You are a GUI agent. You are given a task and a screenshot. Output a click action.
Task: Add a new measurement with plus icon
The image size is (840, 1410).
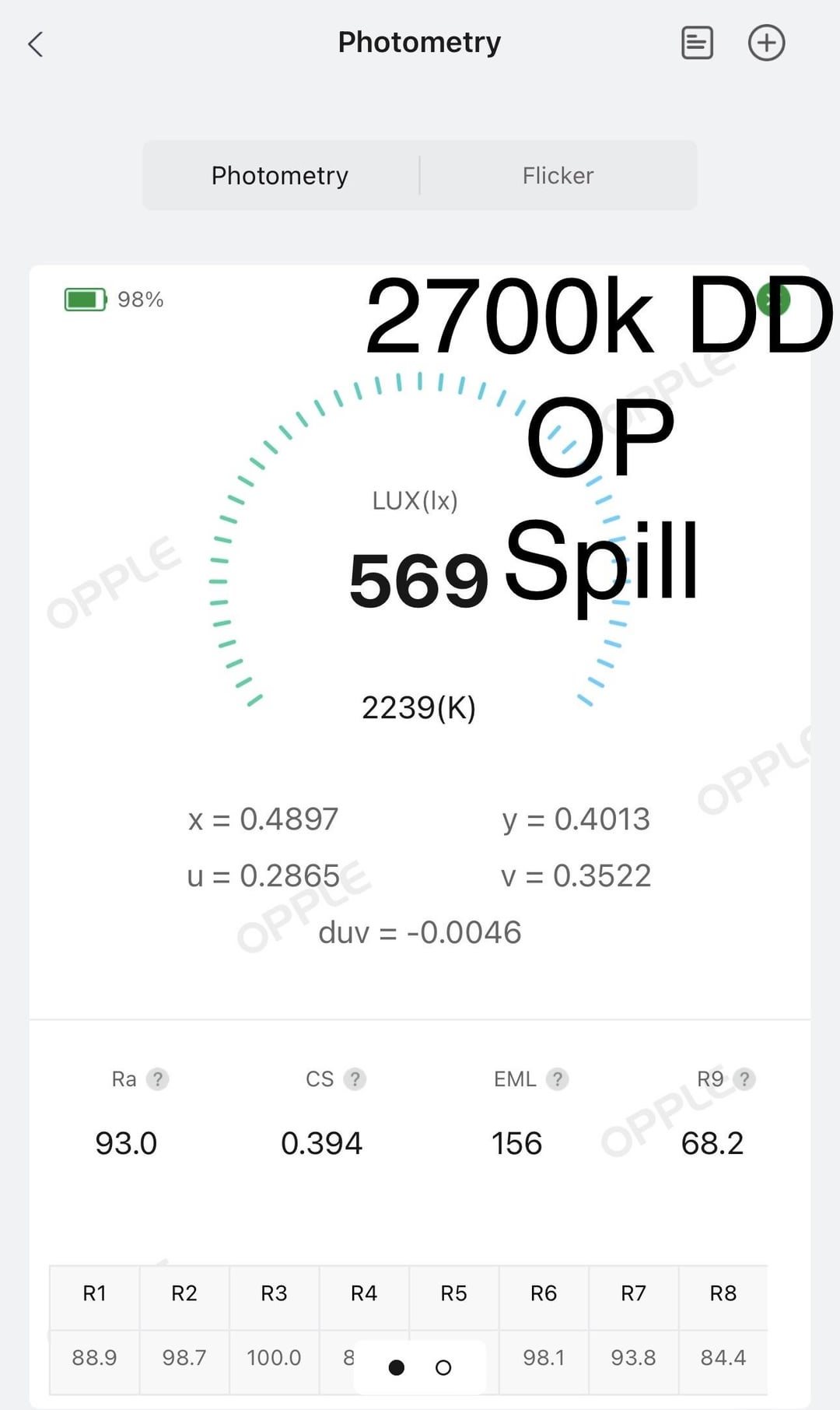tap(766, 43)
